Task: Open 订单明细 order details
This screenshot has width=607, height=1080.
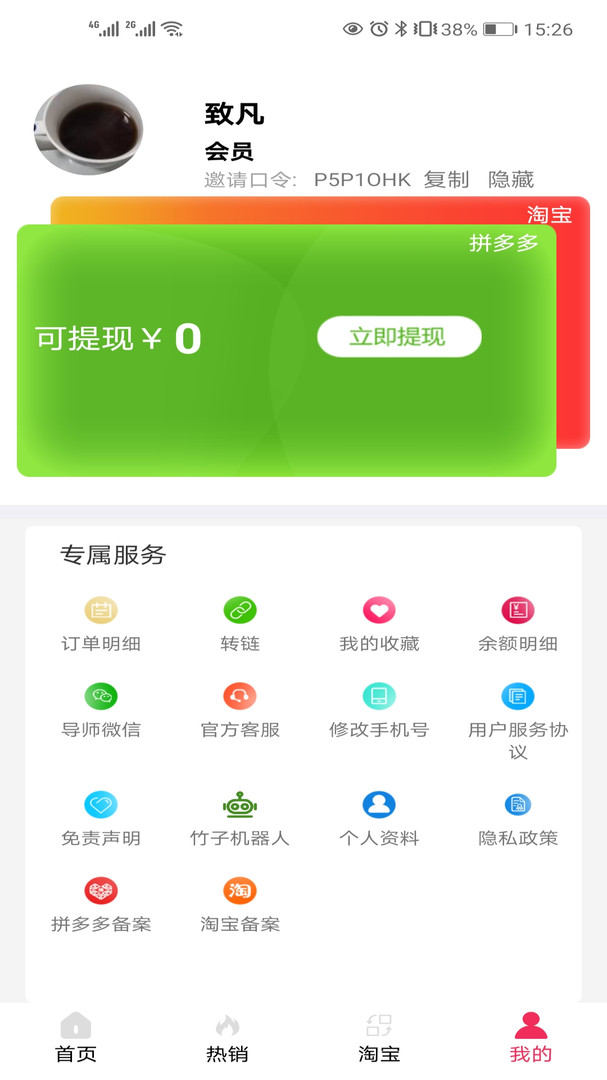Action: coord(101,625)
